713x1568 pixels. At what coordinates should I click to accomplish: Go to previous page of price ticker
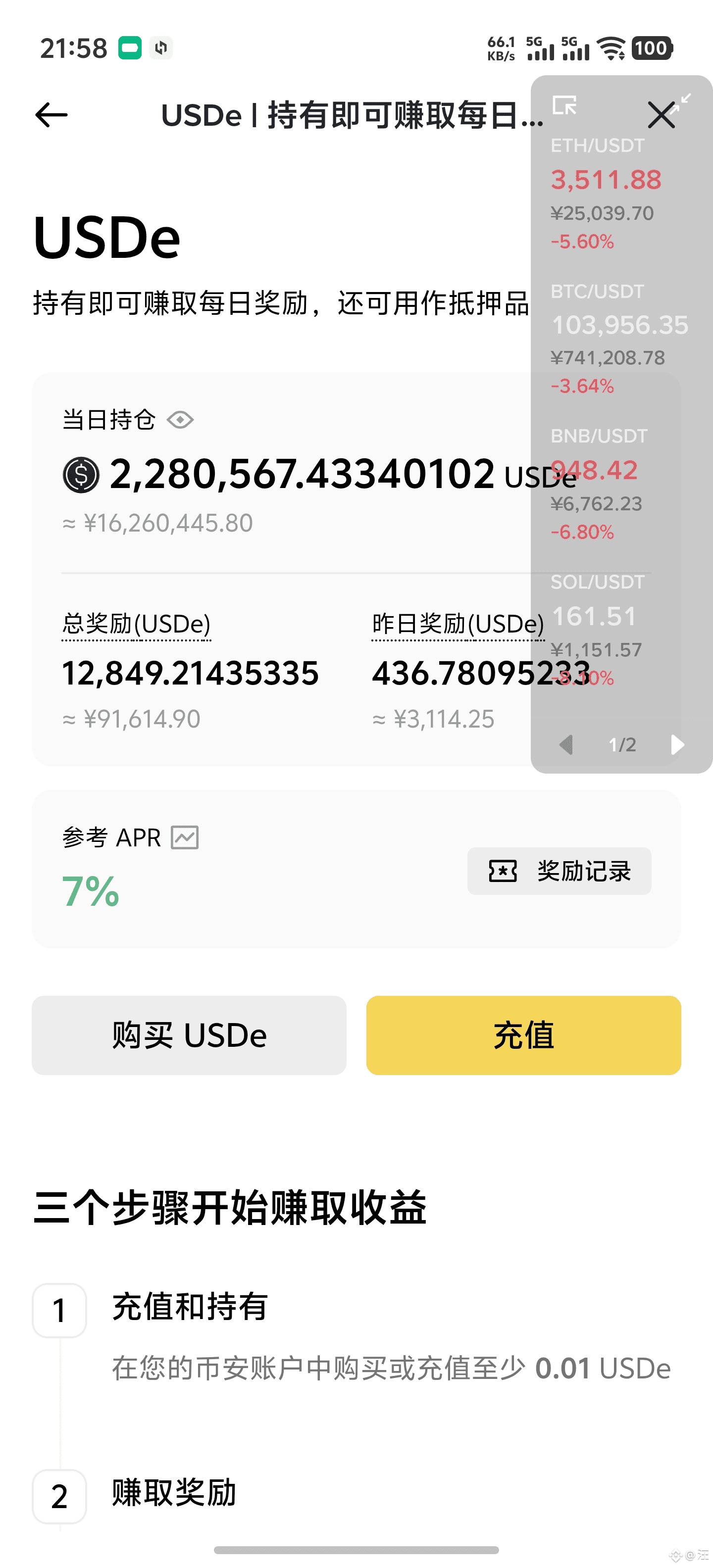[566, 744]
